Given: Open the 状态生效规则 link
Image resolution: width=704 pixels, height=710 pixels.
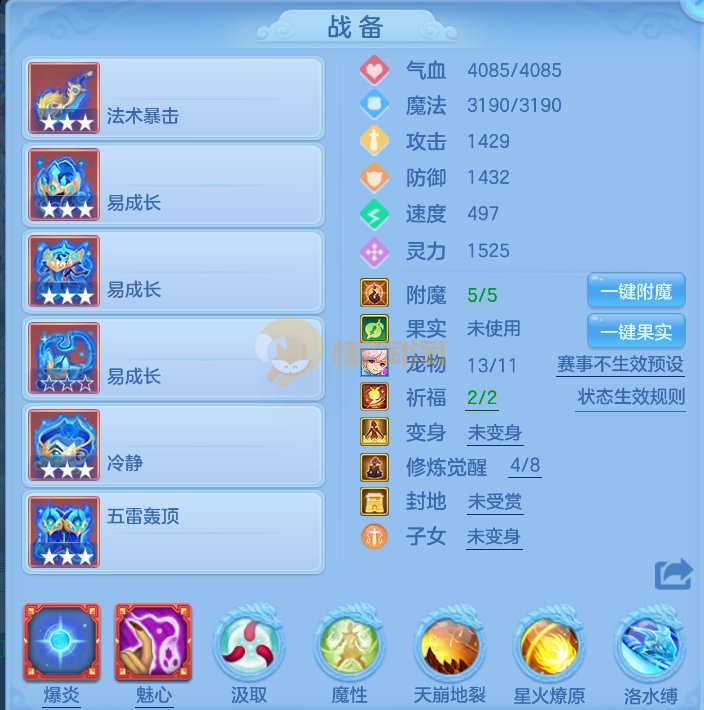Looking at the screenshot, I should 631,397.
